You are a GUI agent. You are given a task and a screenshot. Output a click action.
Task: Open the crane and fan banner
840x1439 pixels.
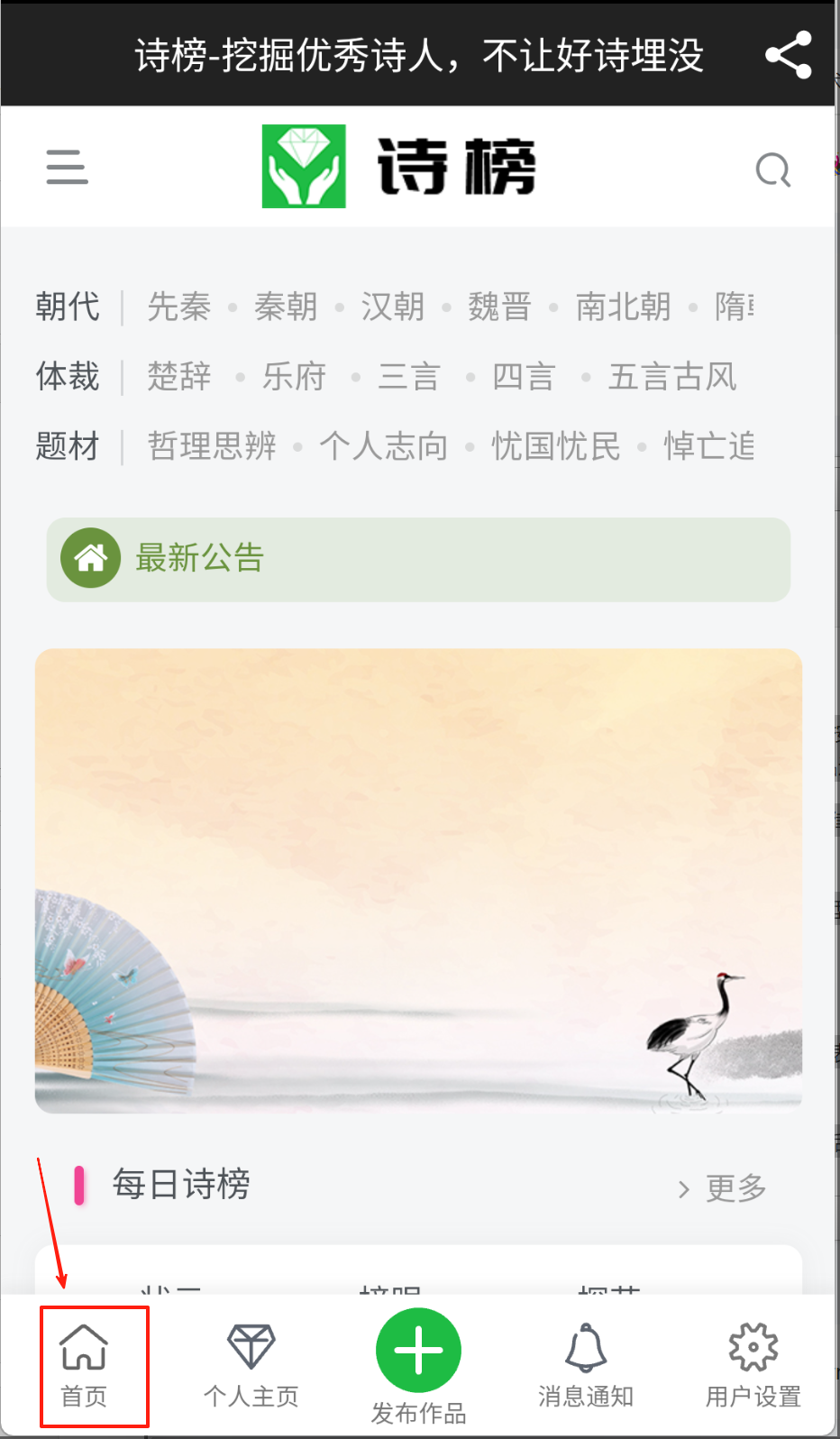(418, 880)
